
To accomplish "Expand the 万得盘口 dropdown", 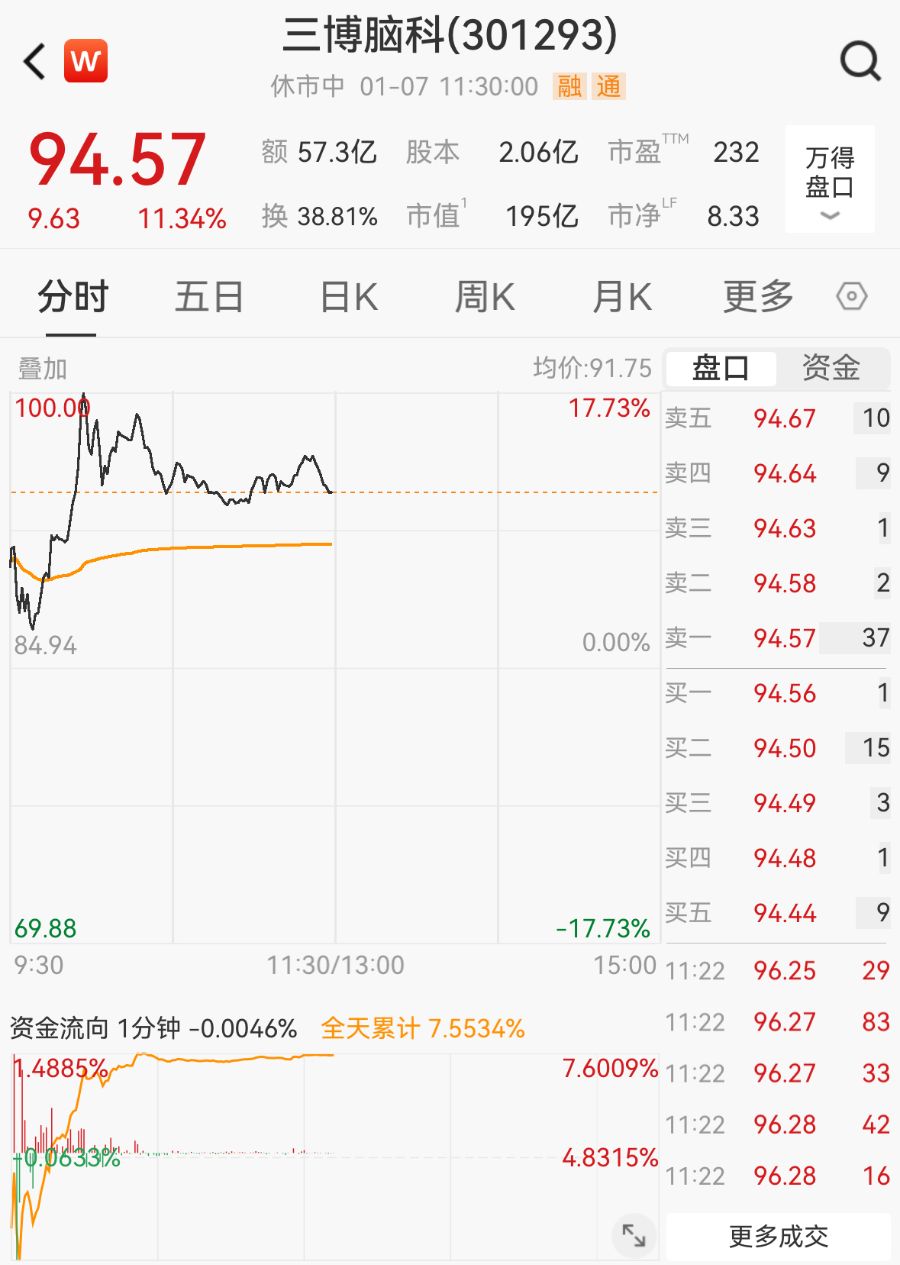I will click(830, 180).
